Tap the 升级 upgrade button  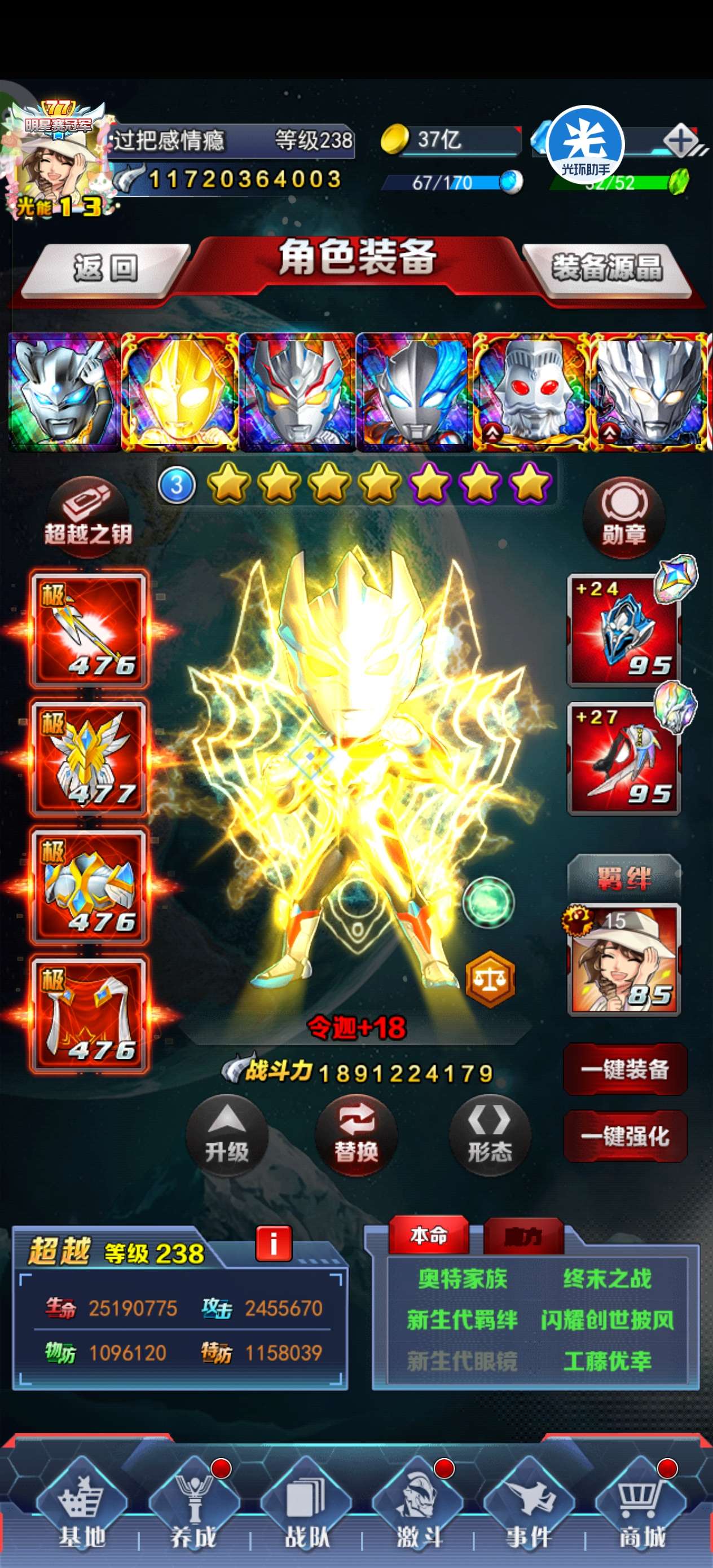click(x=227, y=1136)
